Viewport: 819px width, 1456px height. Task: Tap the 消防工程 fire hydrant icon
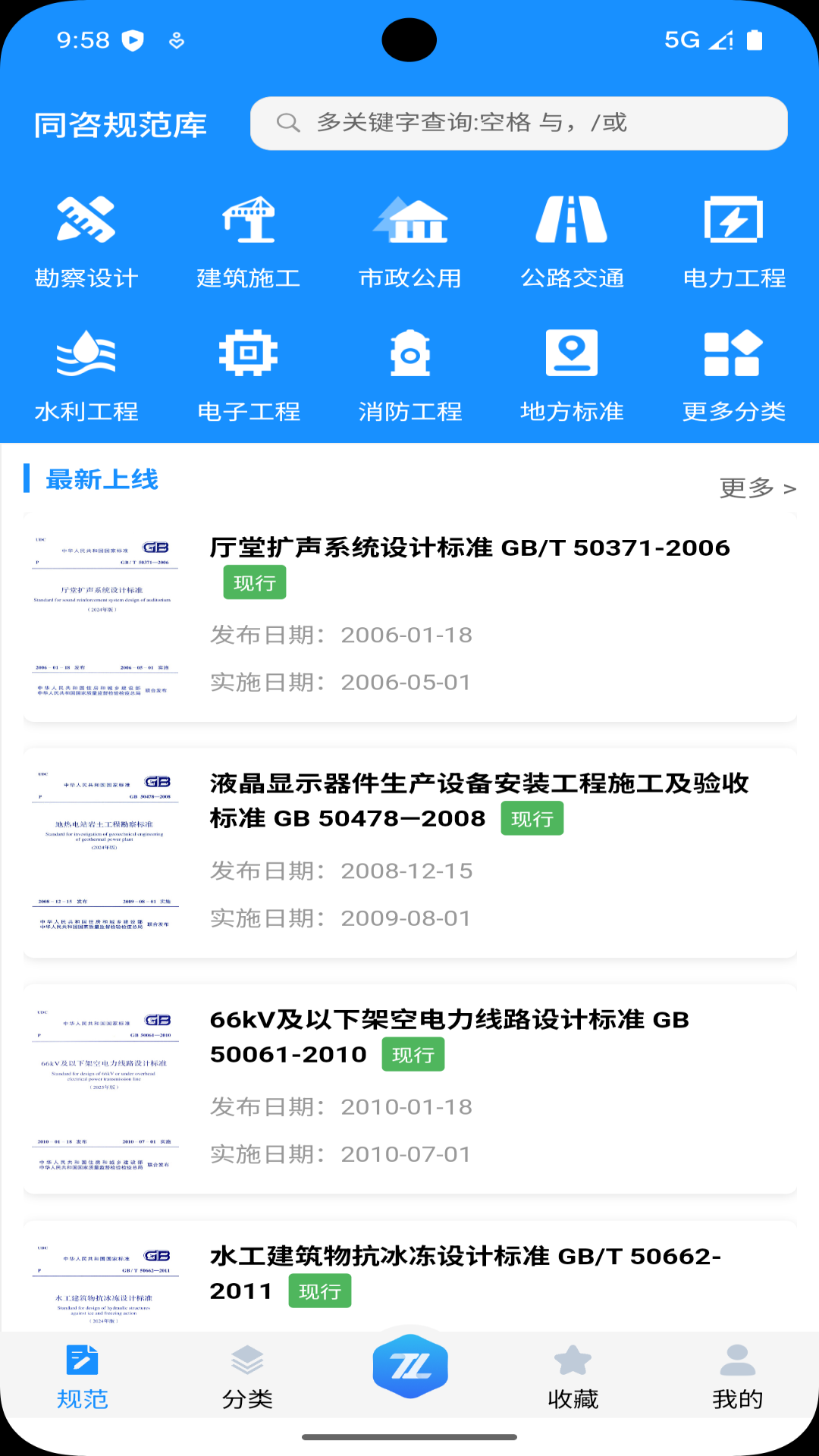[x=412, y=353]
